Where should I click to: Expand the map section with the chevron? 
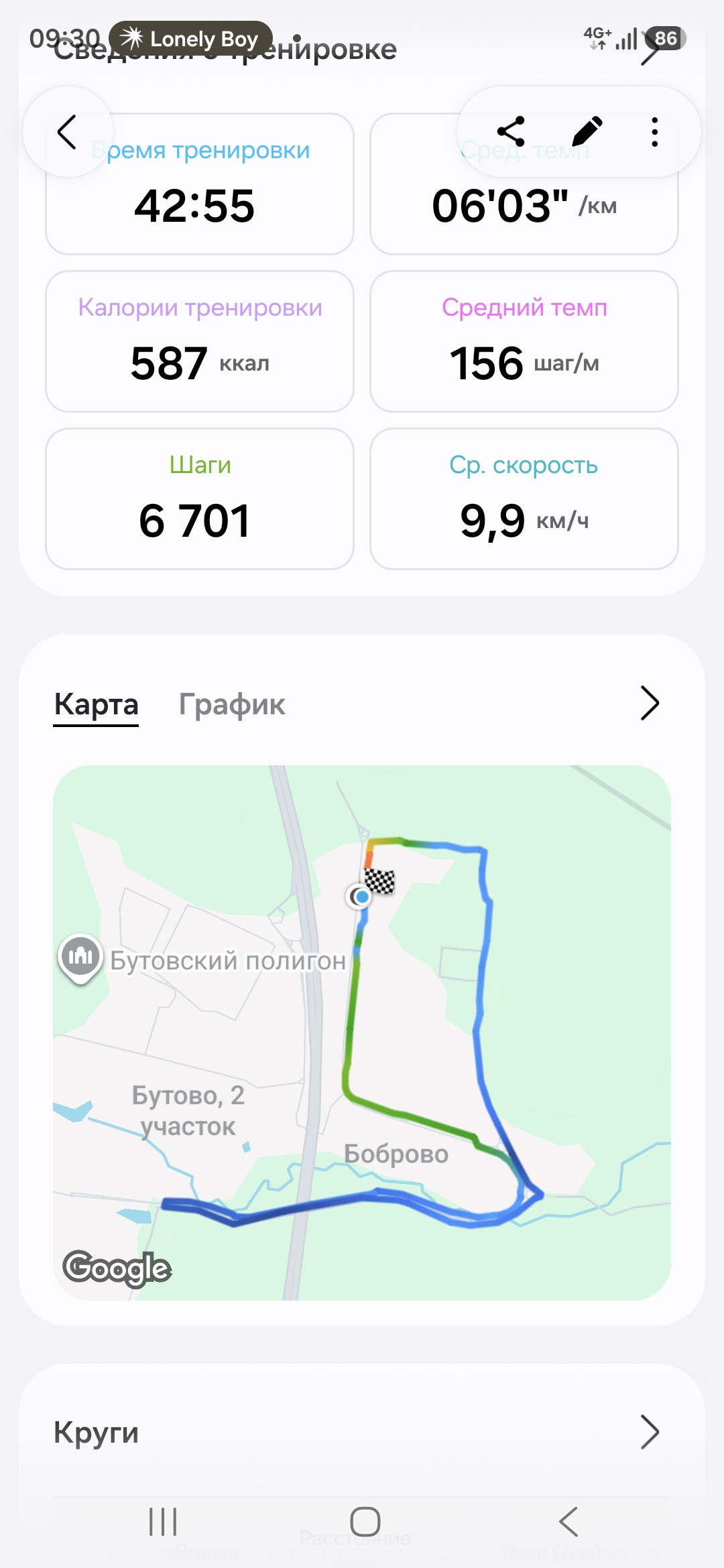(650, 703)
